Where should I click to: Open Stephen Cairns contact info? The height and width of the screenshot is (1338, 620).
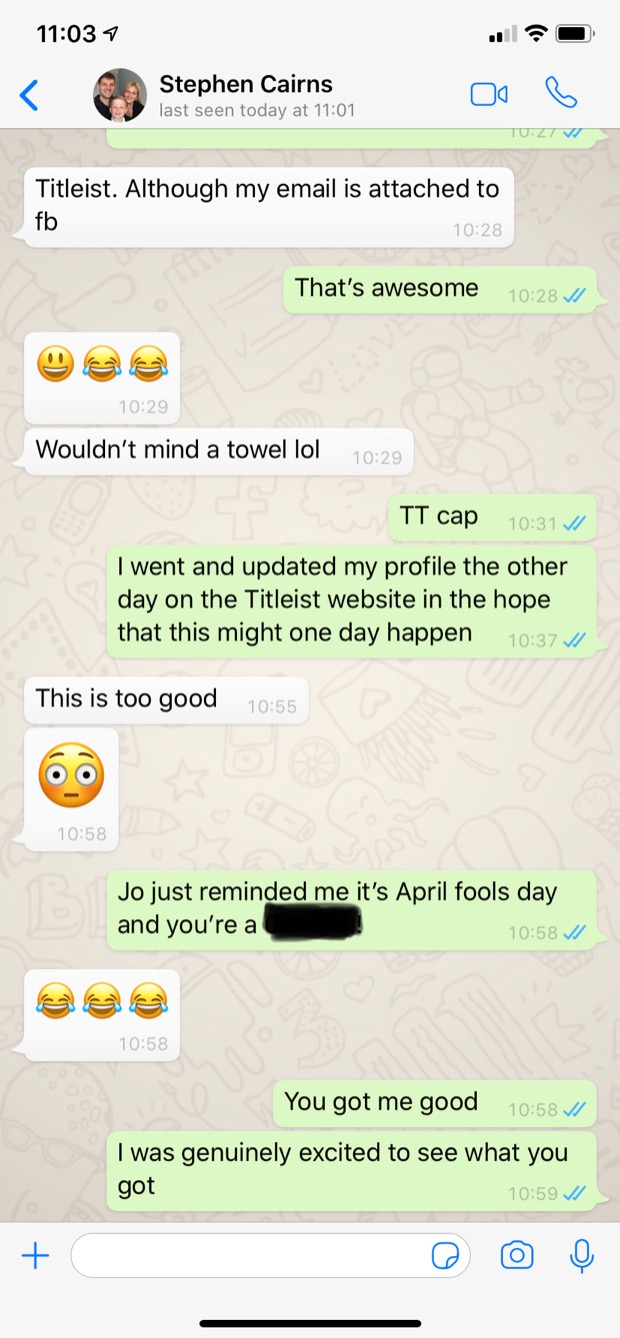(x=245, y=95)
